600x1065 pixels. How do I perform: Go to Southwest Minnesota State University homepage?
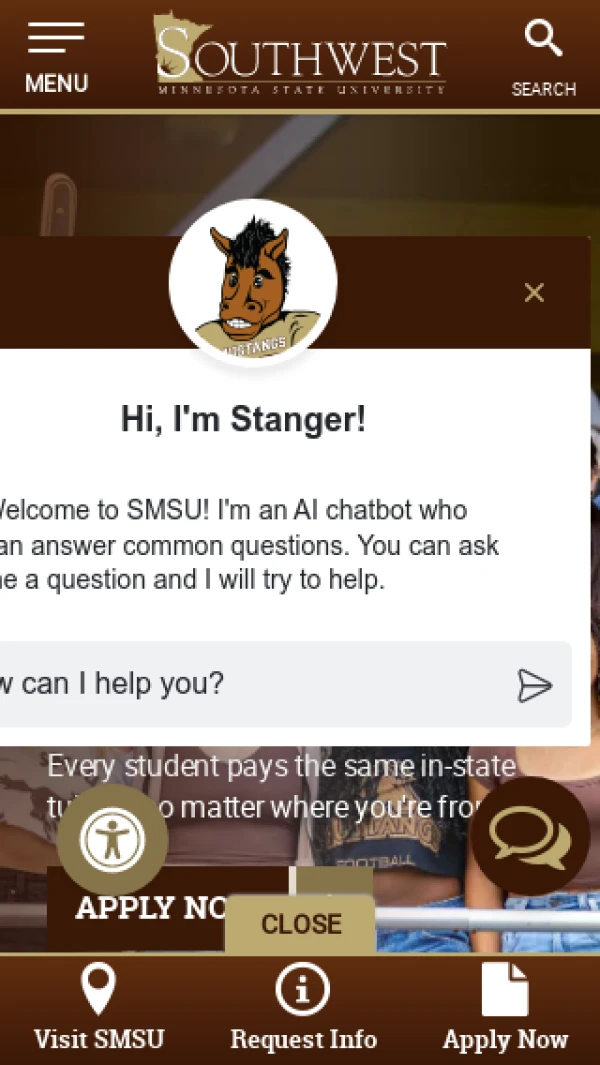click(300, 54)
